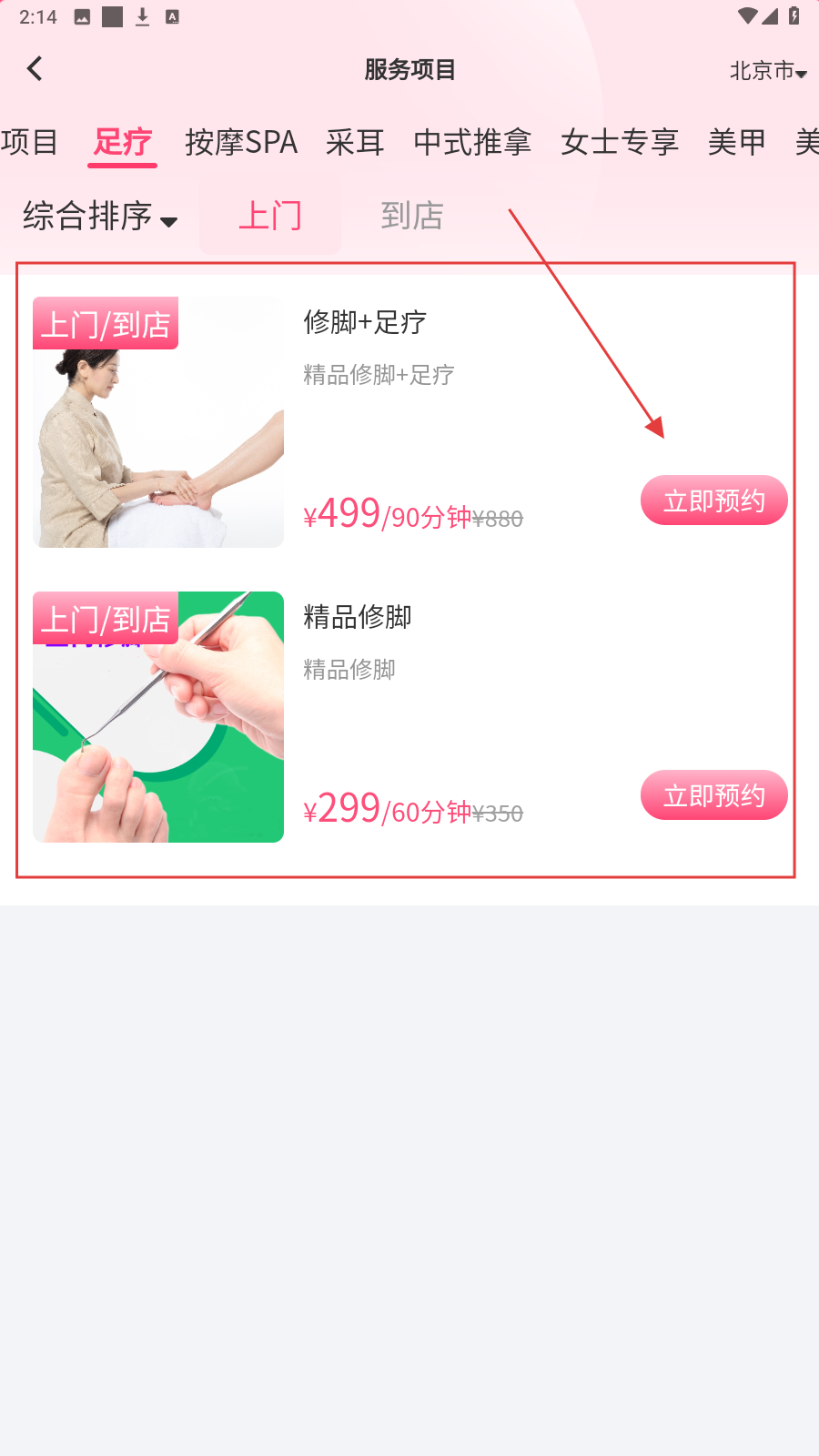819x1456 pixels.
Task: Open the 修脚+足疗 service photo
Action: point(158,422)
